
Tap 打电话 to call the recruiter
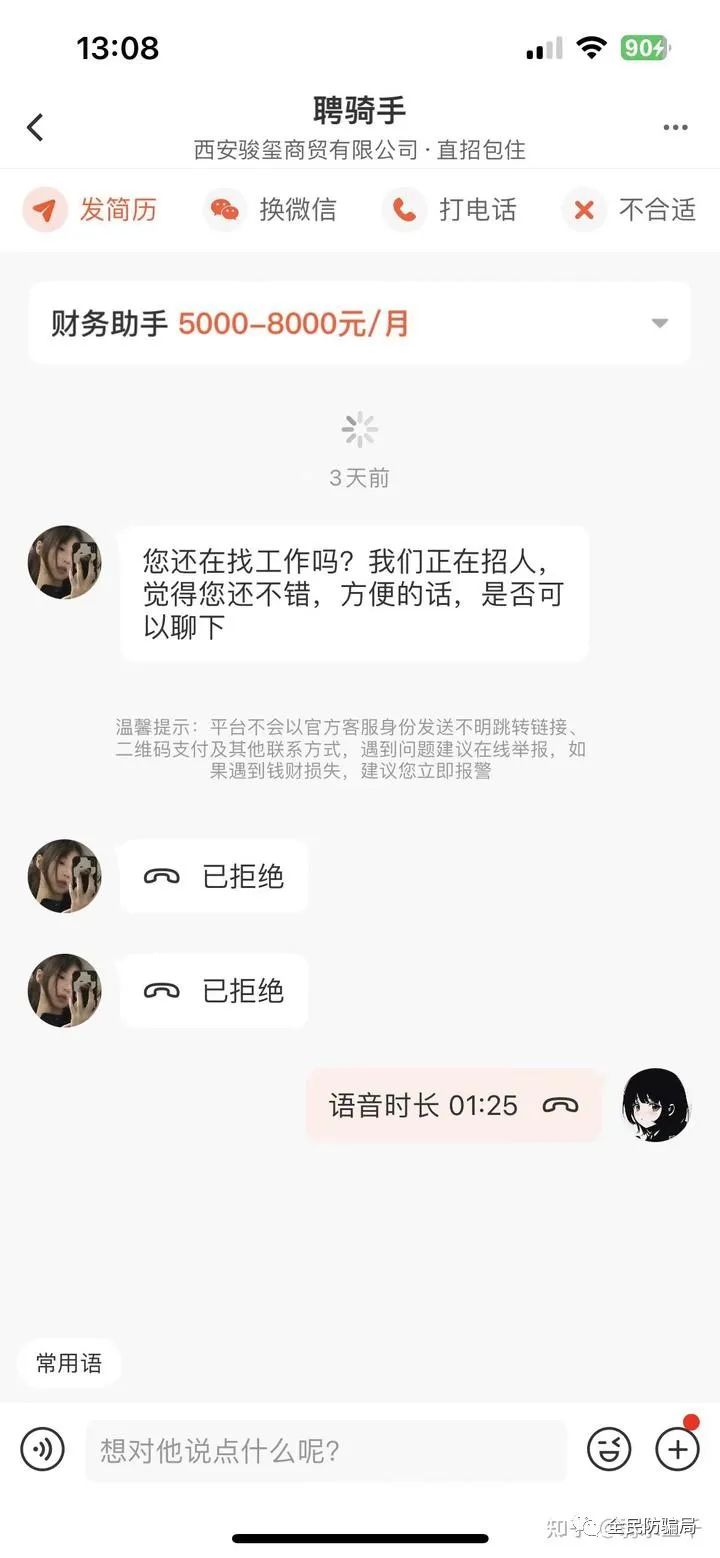(x=450, y=210)
